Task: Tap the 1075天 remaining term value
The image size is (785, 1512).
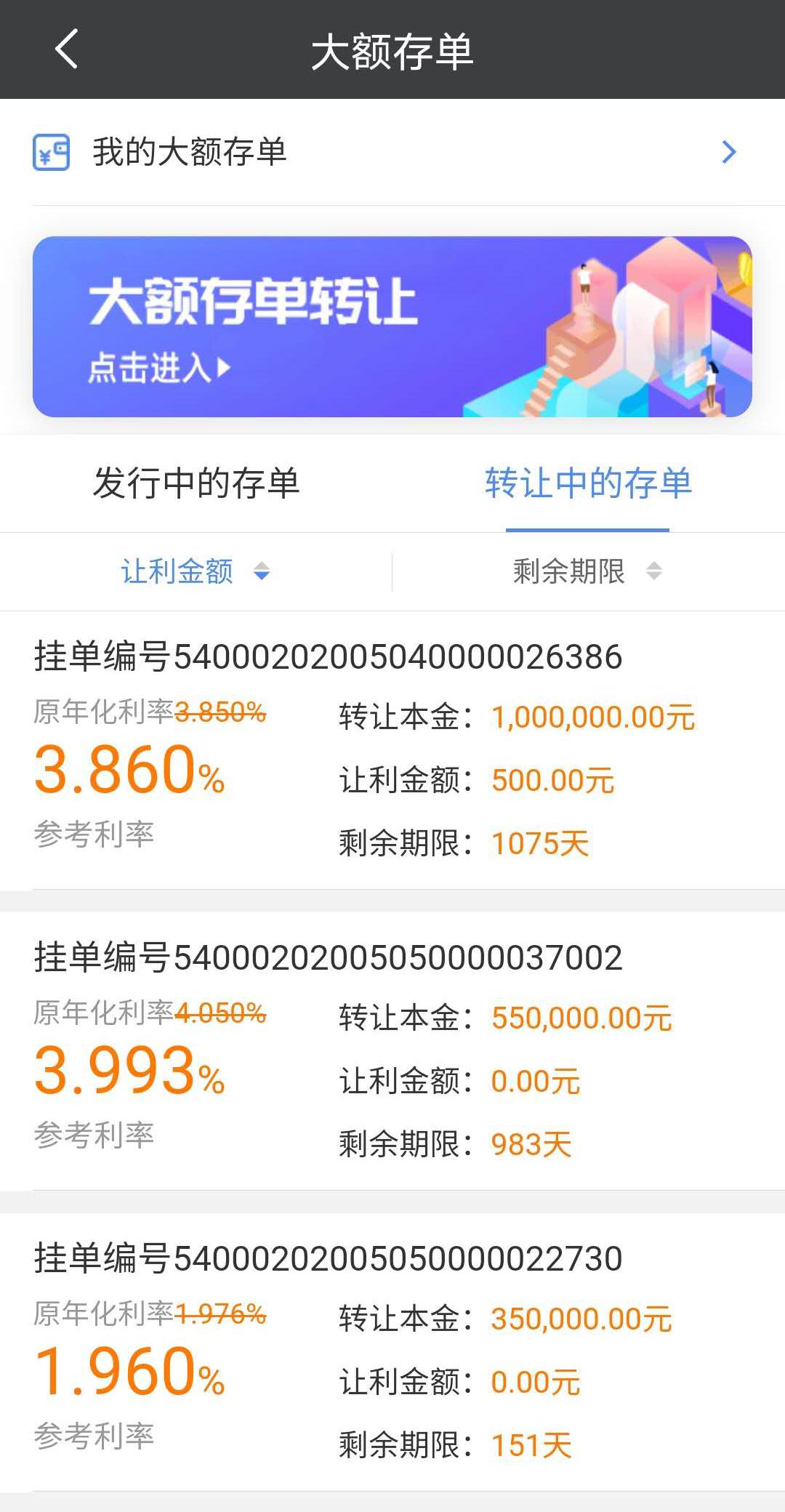Action: [x=541, y=842]
